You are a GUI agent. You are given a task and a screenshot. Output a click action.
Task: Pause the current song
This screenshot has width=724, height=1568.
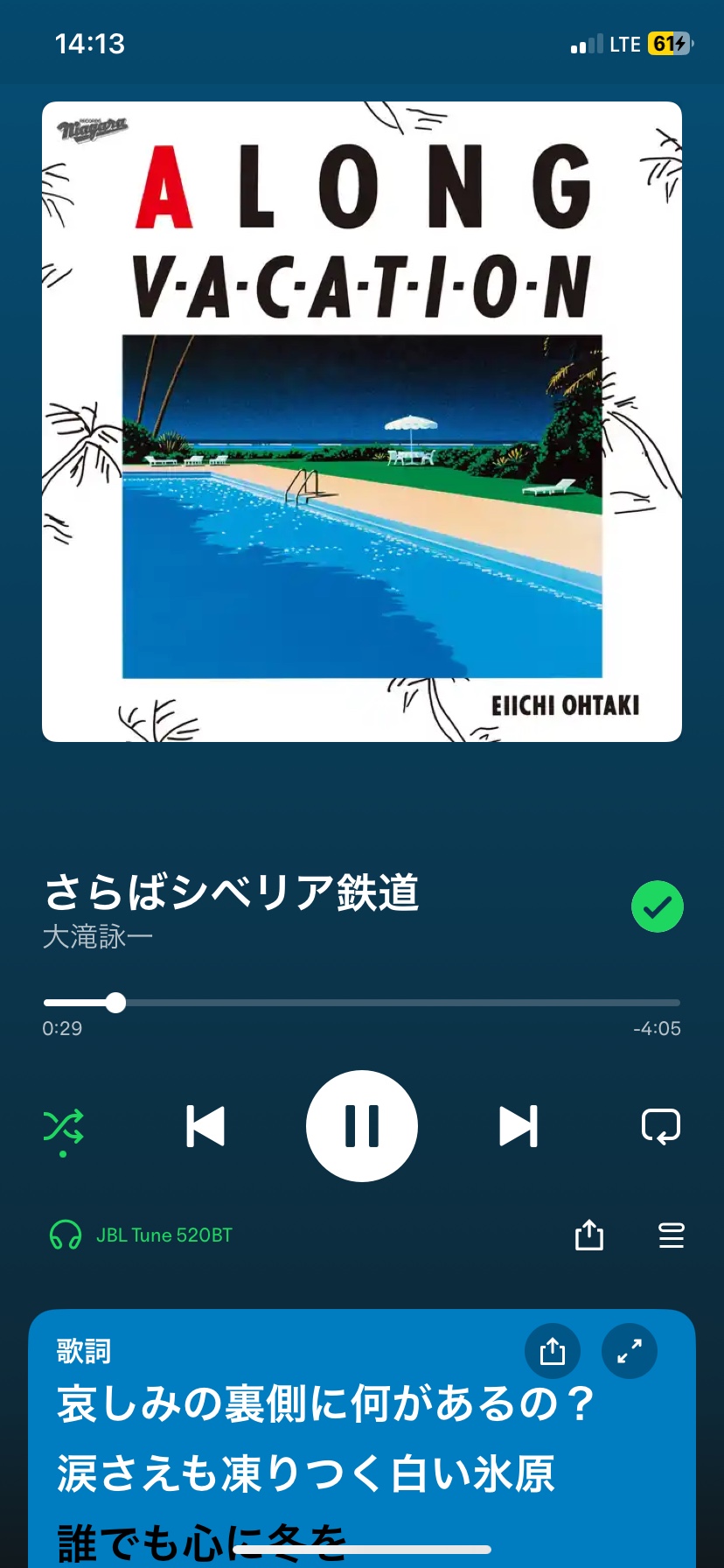pos(361,1125)
